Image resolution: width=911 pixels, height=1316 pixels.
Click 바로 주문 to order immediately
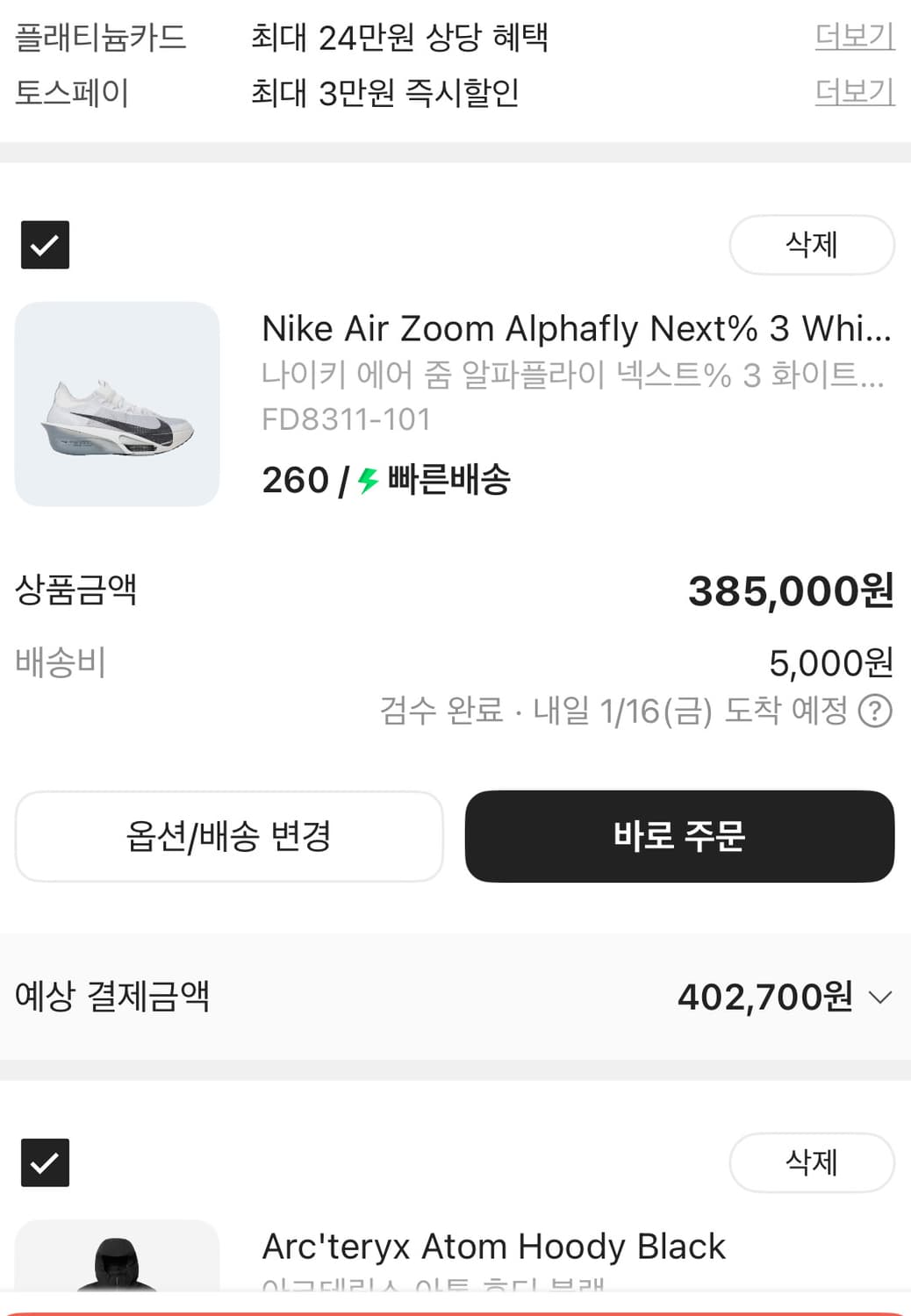pos(680,837)
